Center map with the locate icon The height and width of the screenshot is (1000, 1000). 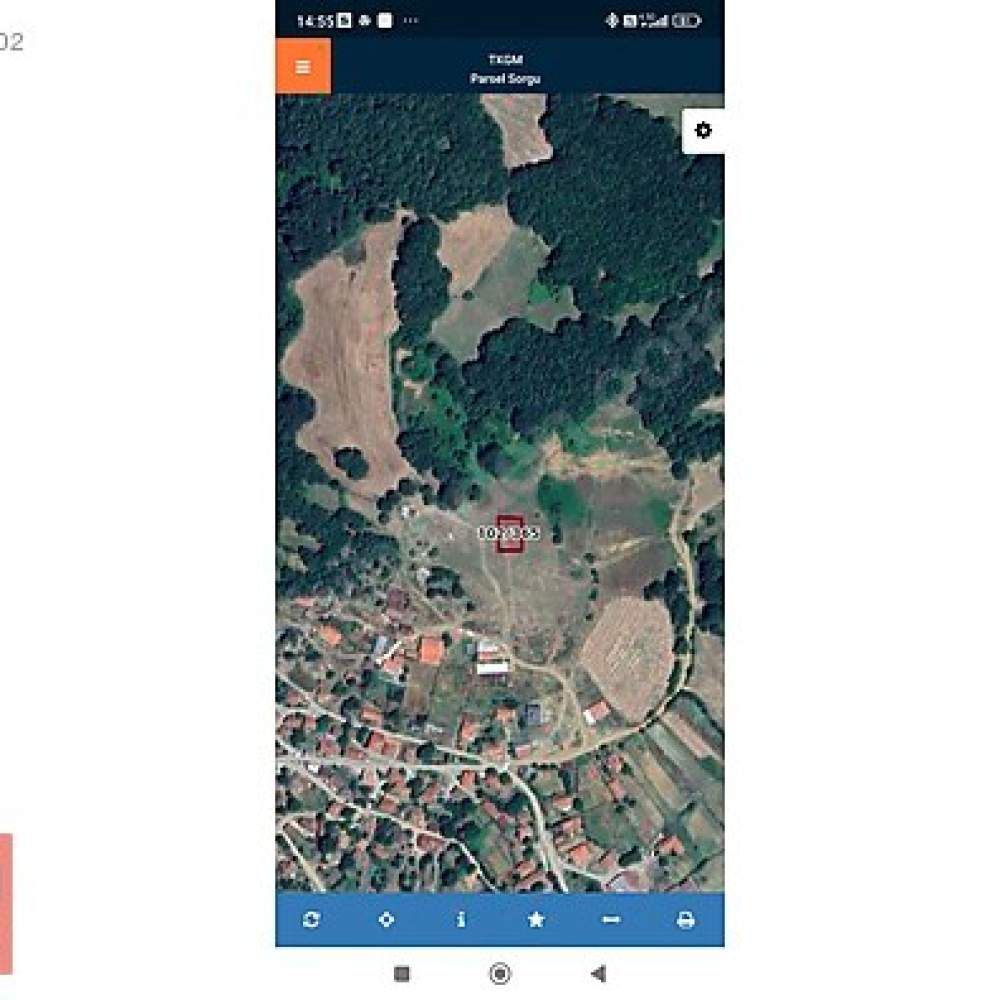pos(387,919)
